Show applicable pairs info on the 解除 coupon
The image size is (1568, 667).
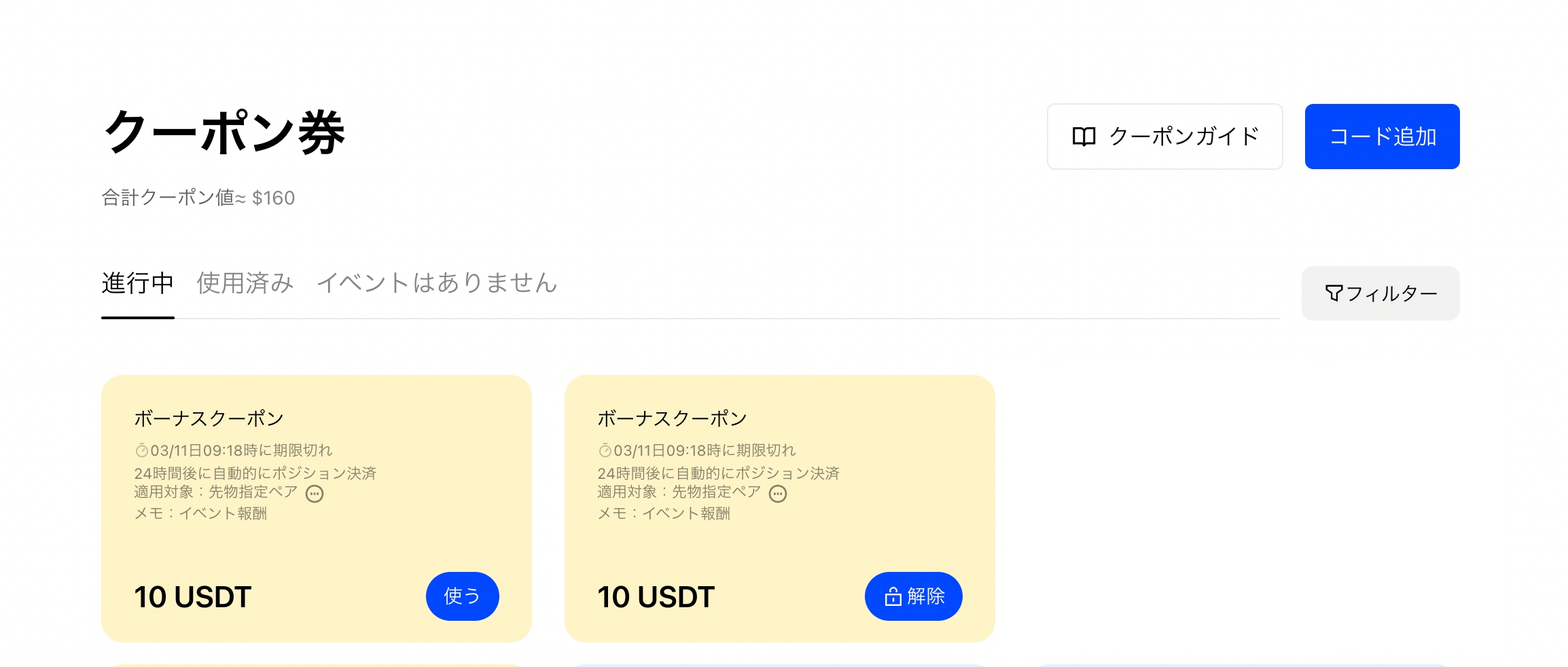click(x=778, y=494)
